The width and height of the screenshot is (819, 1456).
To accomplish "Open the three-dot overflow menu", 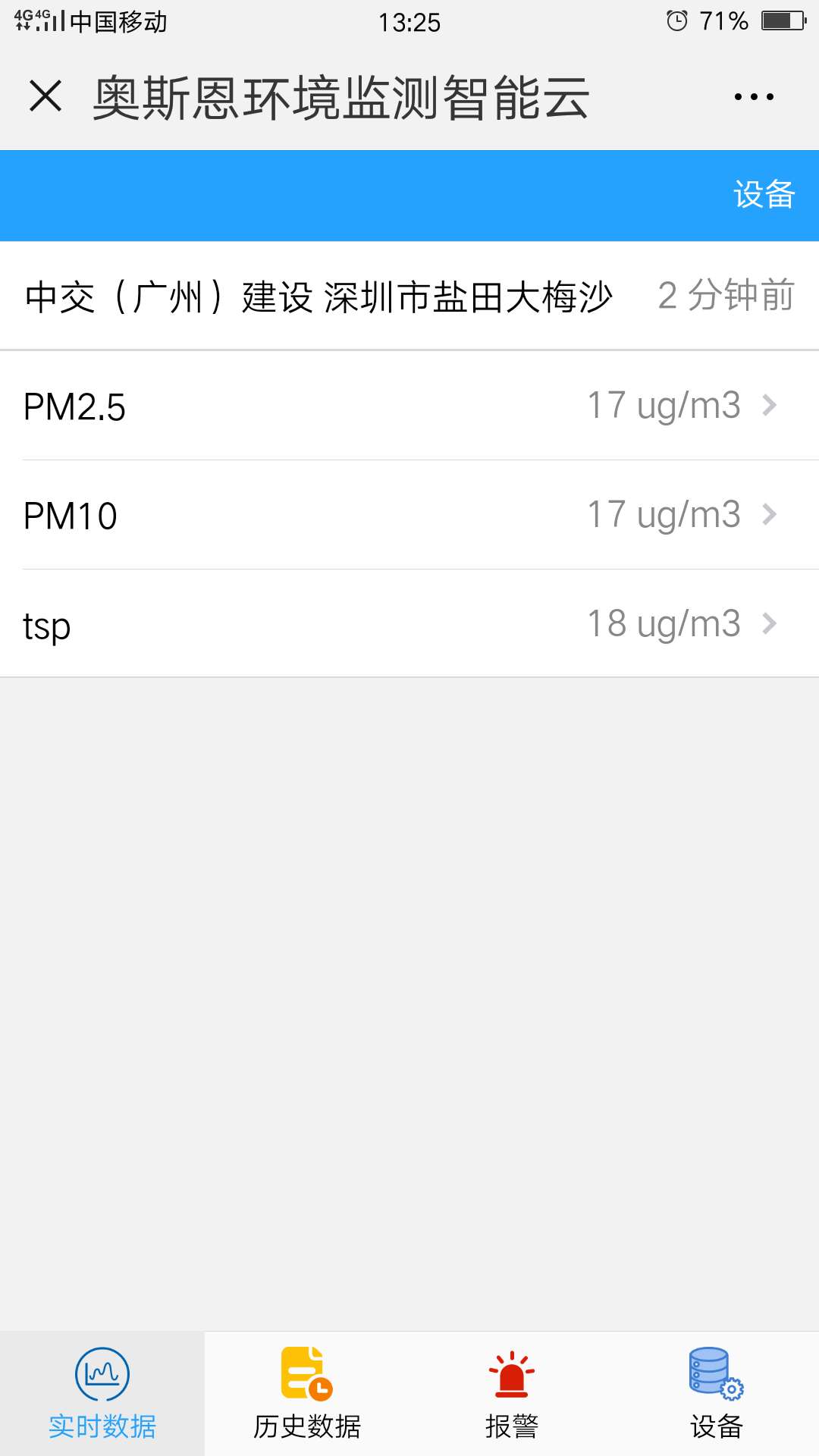I will pos(754,97).
